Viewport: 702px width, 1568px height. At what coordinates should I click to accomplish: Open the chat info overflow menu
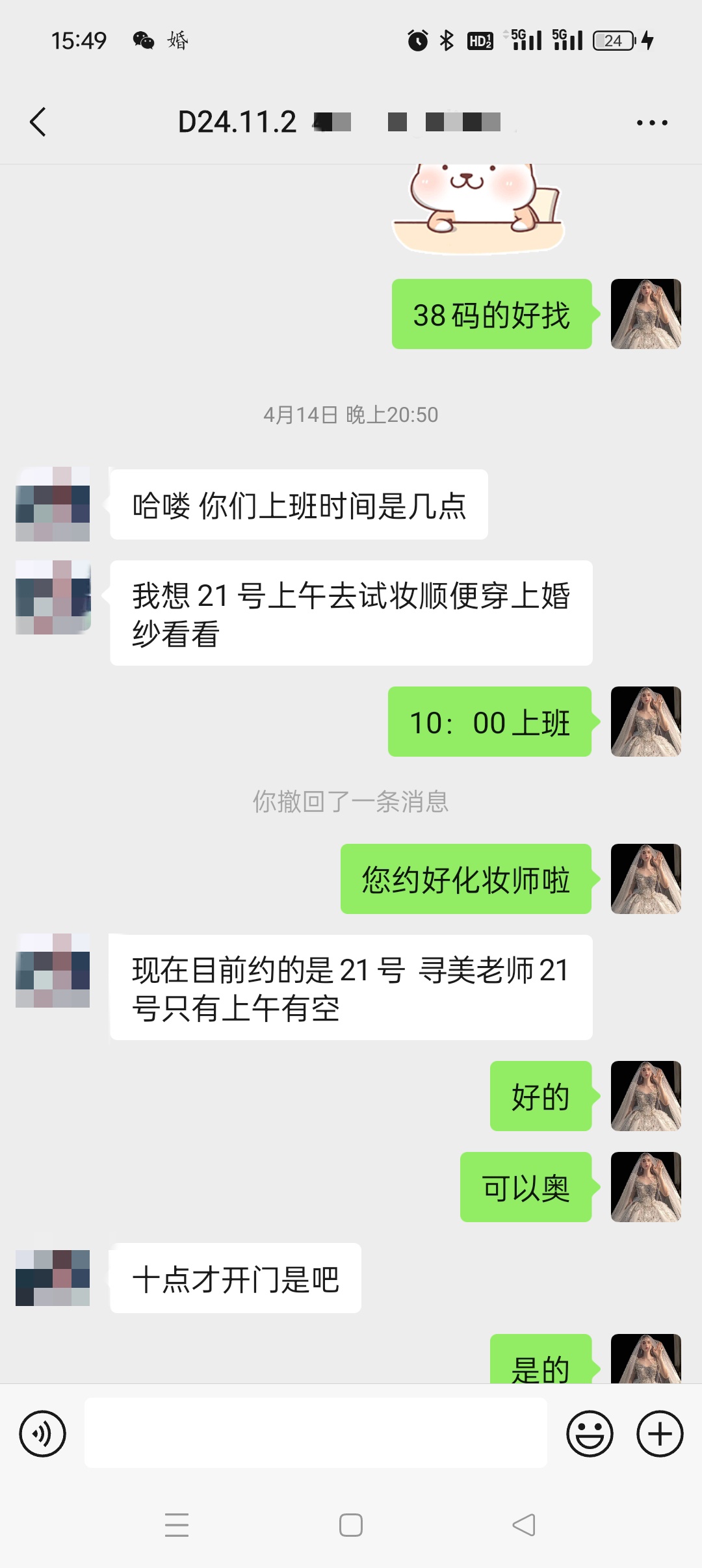(x=652, y=122)
